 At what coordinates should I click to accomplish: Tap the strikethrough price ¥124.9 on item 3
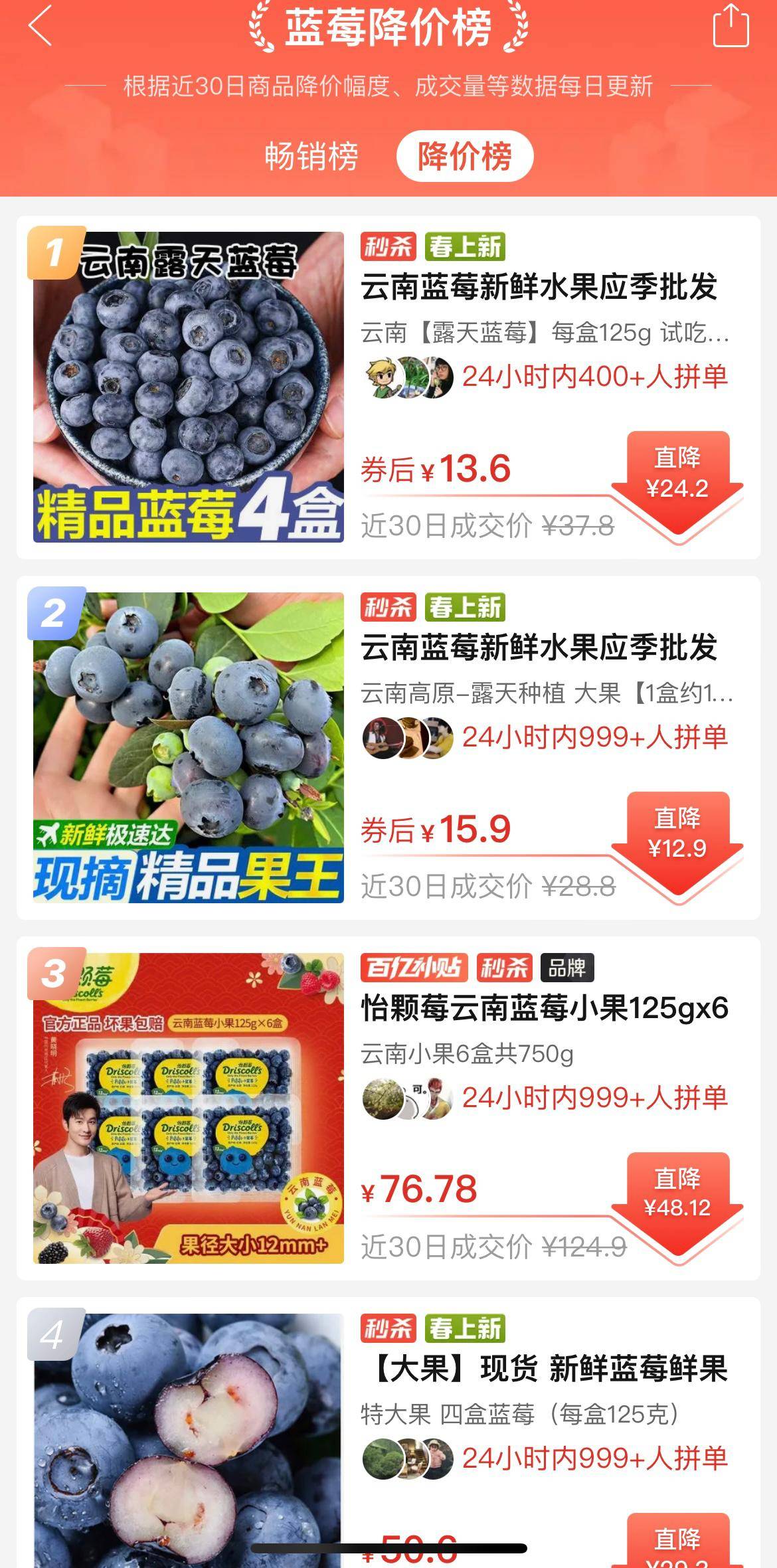tap(584, 1249)
